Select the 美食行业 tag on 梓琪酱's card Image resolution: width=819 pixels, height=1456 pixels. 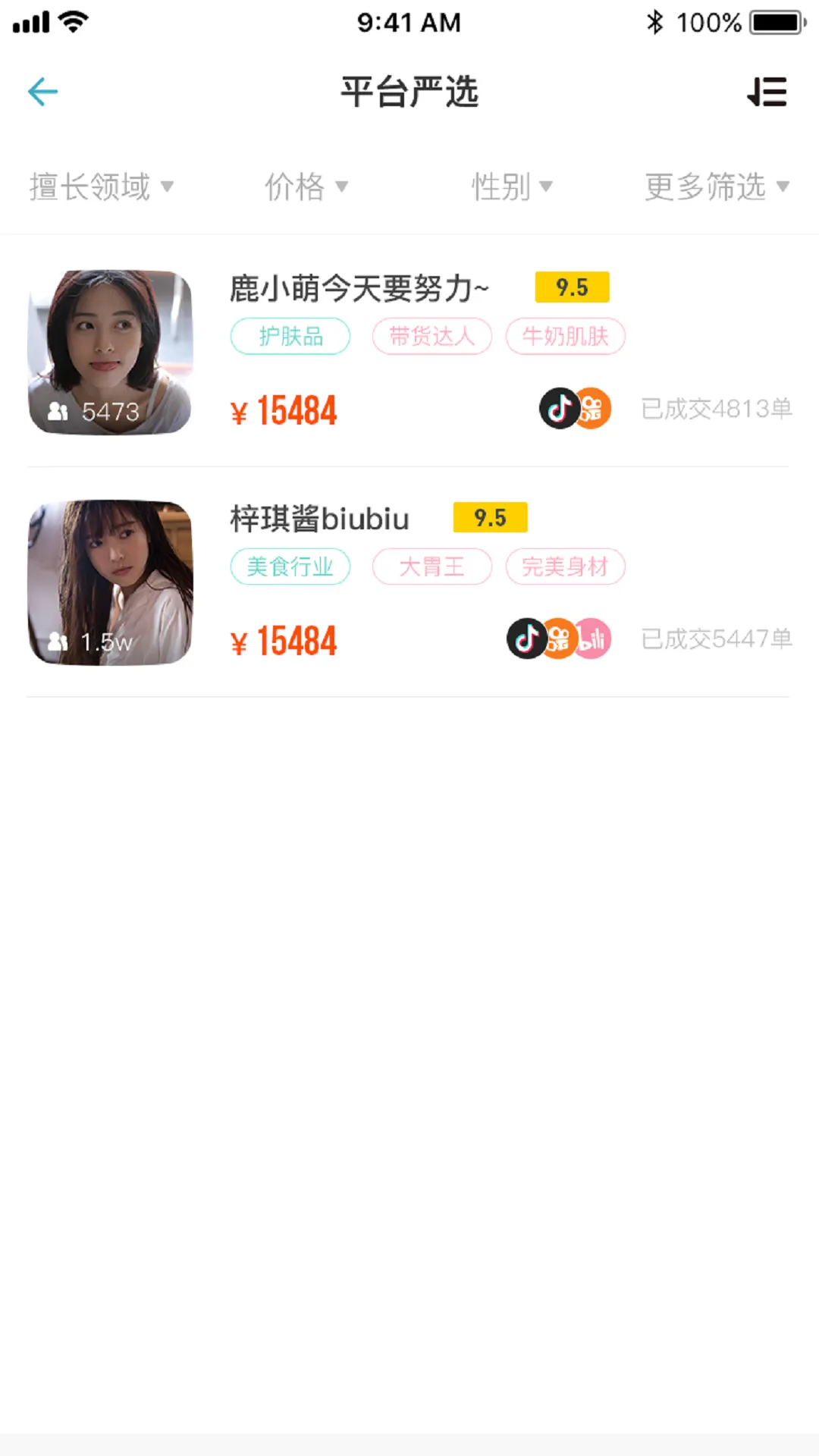(290, 566)
